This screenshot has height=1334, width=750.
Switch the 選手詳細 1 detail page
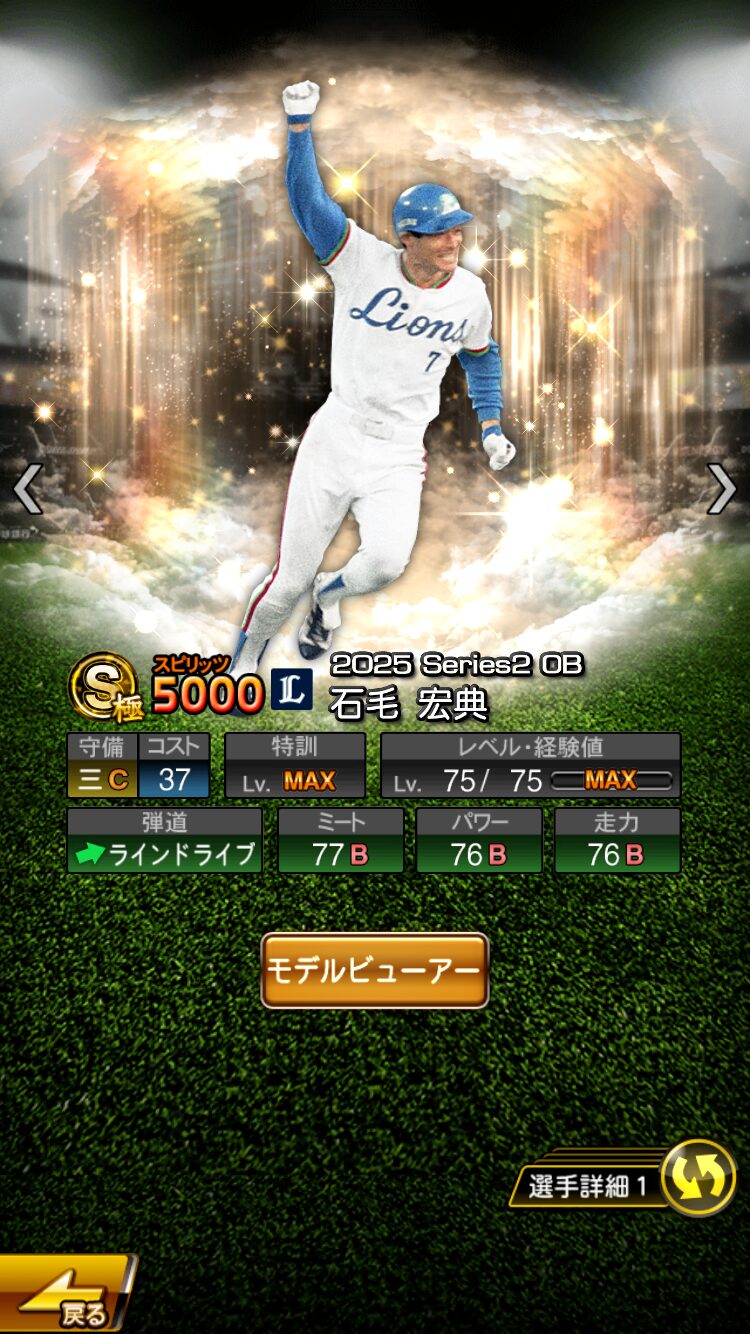coord(698,1178)
